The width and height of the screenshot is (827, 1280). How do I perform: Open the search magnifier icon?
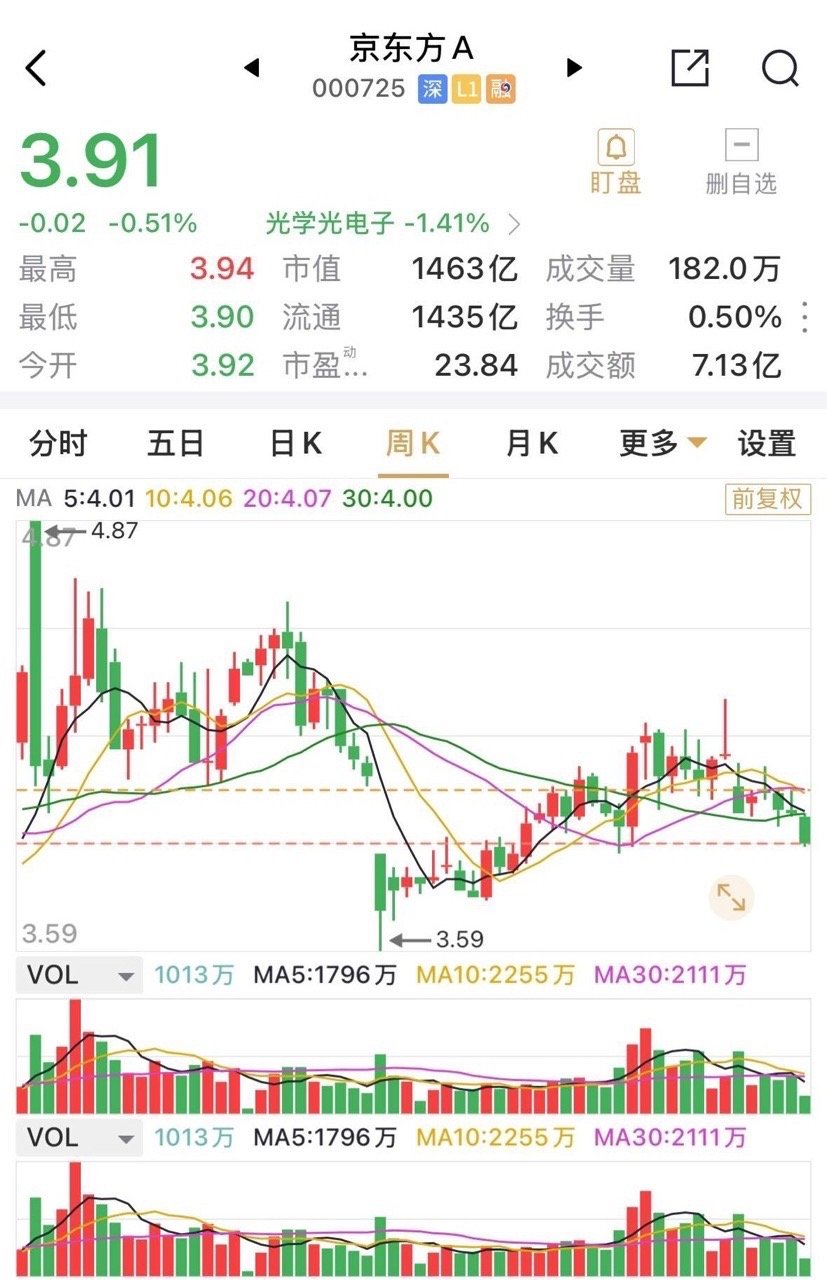click(780, 68)
